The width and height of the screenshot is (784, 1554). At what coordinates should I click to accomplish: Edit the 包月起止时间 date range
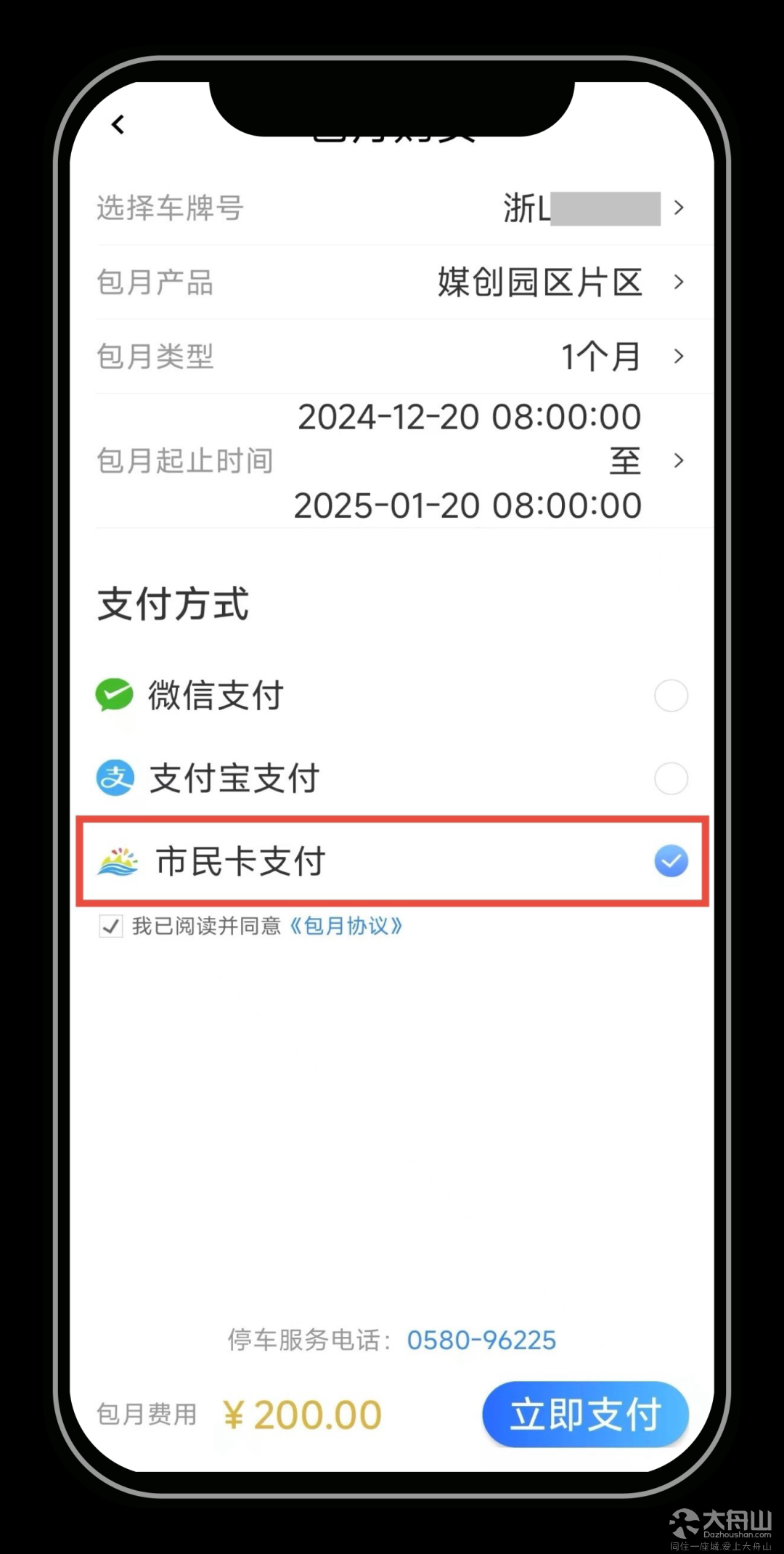[392, 461]
